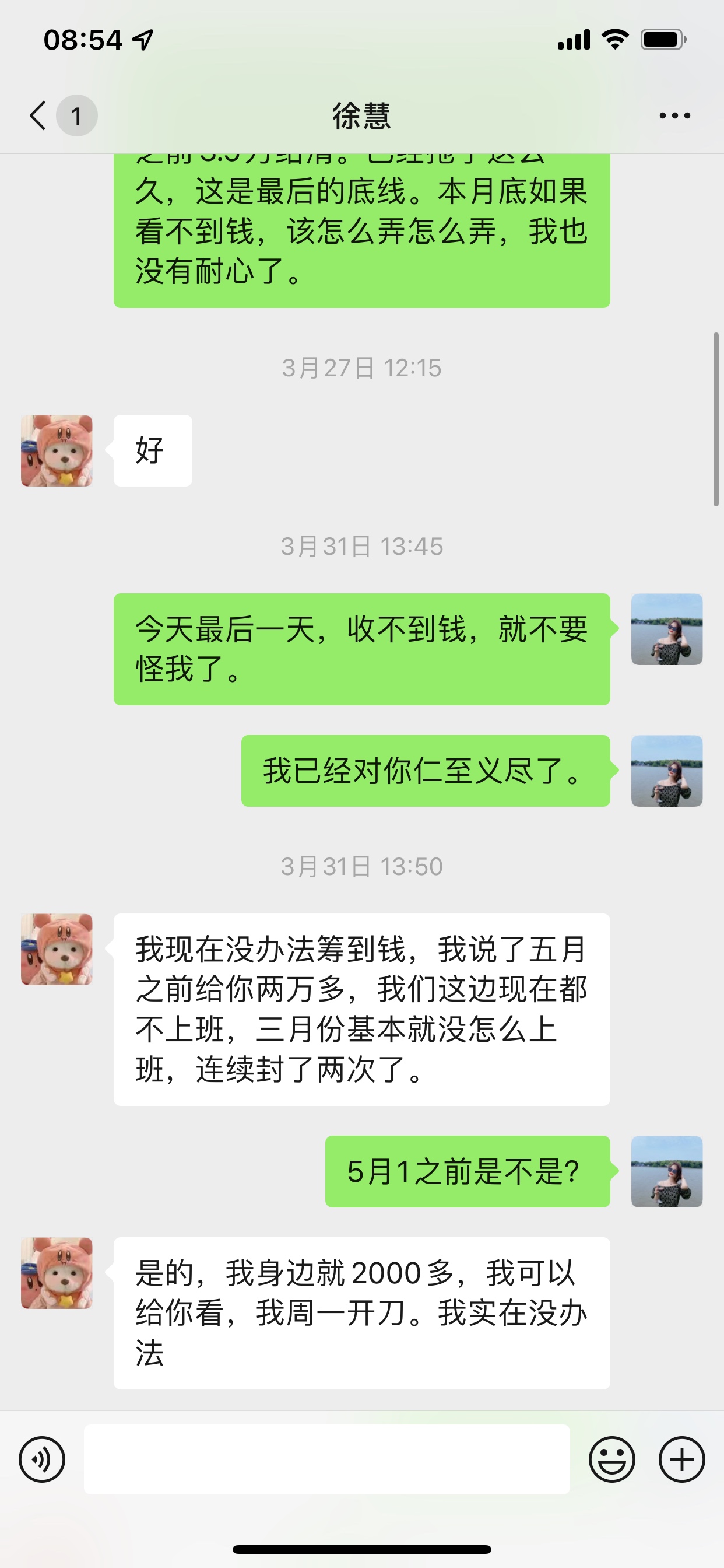Image resolution: width=724 pixels, height=1568 pixels.
Task: Go back to the chat list
Action: point(38,115)
